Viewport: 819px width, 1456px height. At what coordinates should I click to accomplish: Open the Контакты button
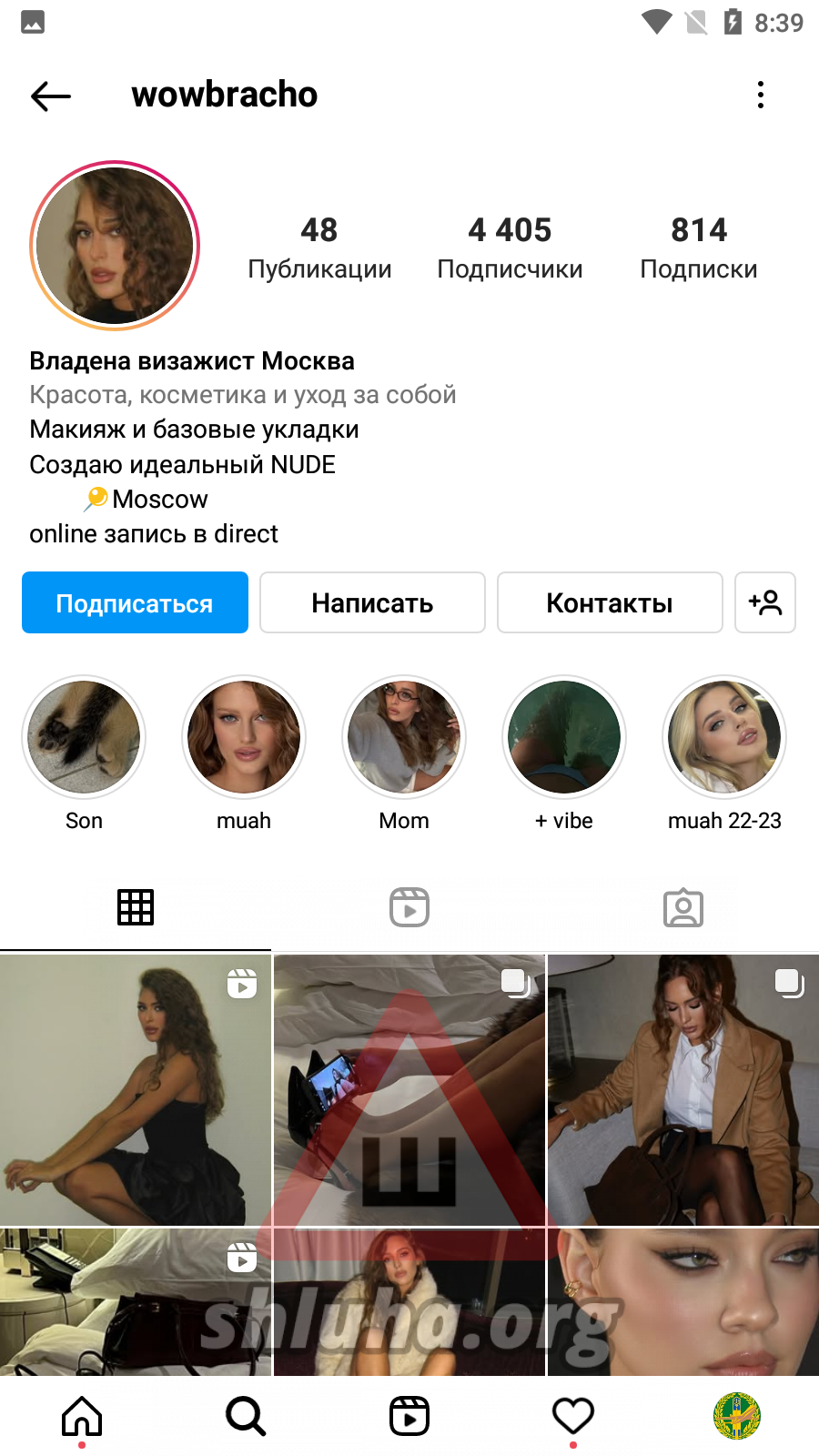pos(610,602)
